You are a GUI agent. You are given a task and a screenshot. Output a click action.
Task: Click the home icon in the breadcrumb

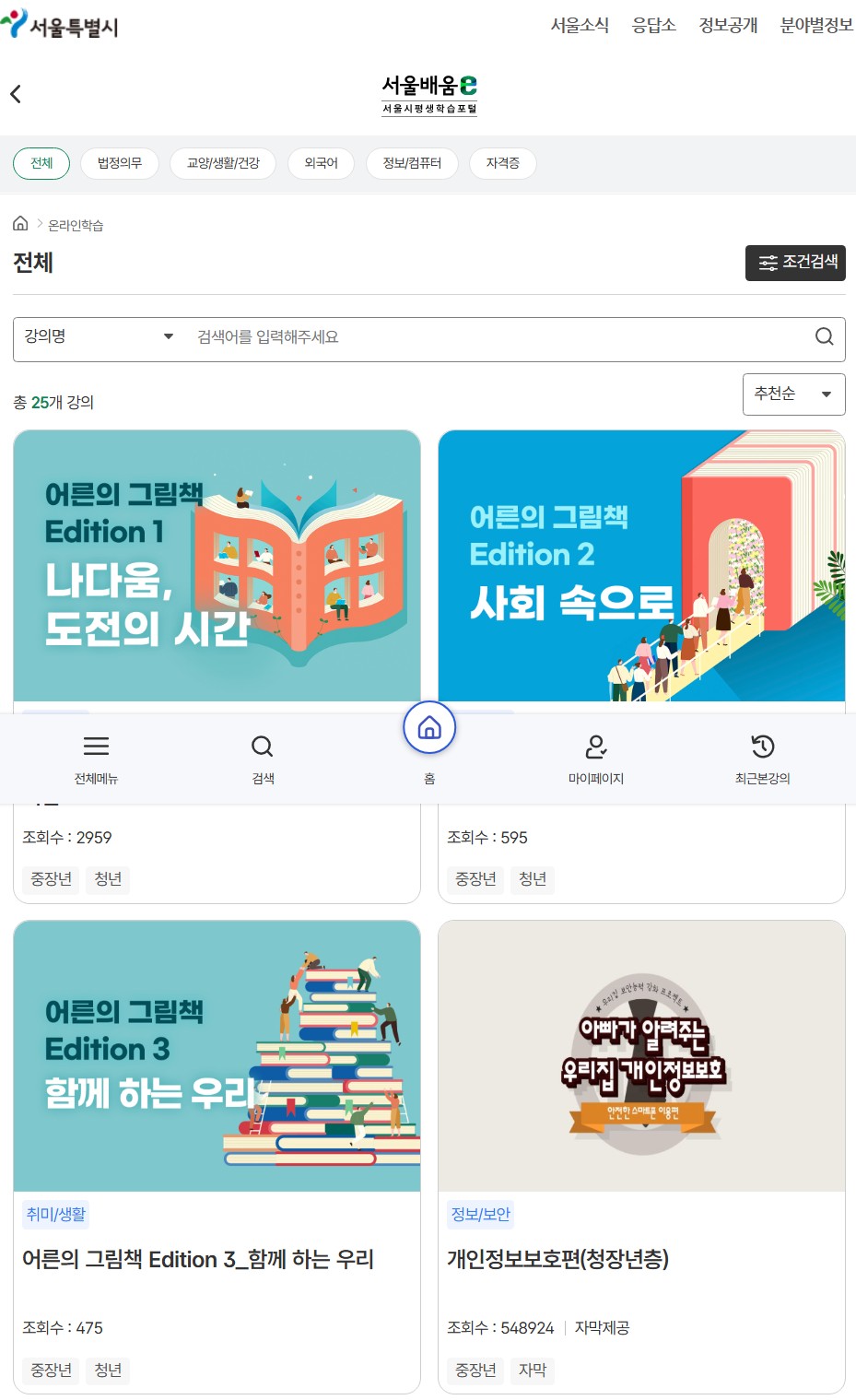[19, 223]
